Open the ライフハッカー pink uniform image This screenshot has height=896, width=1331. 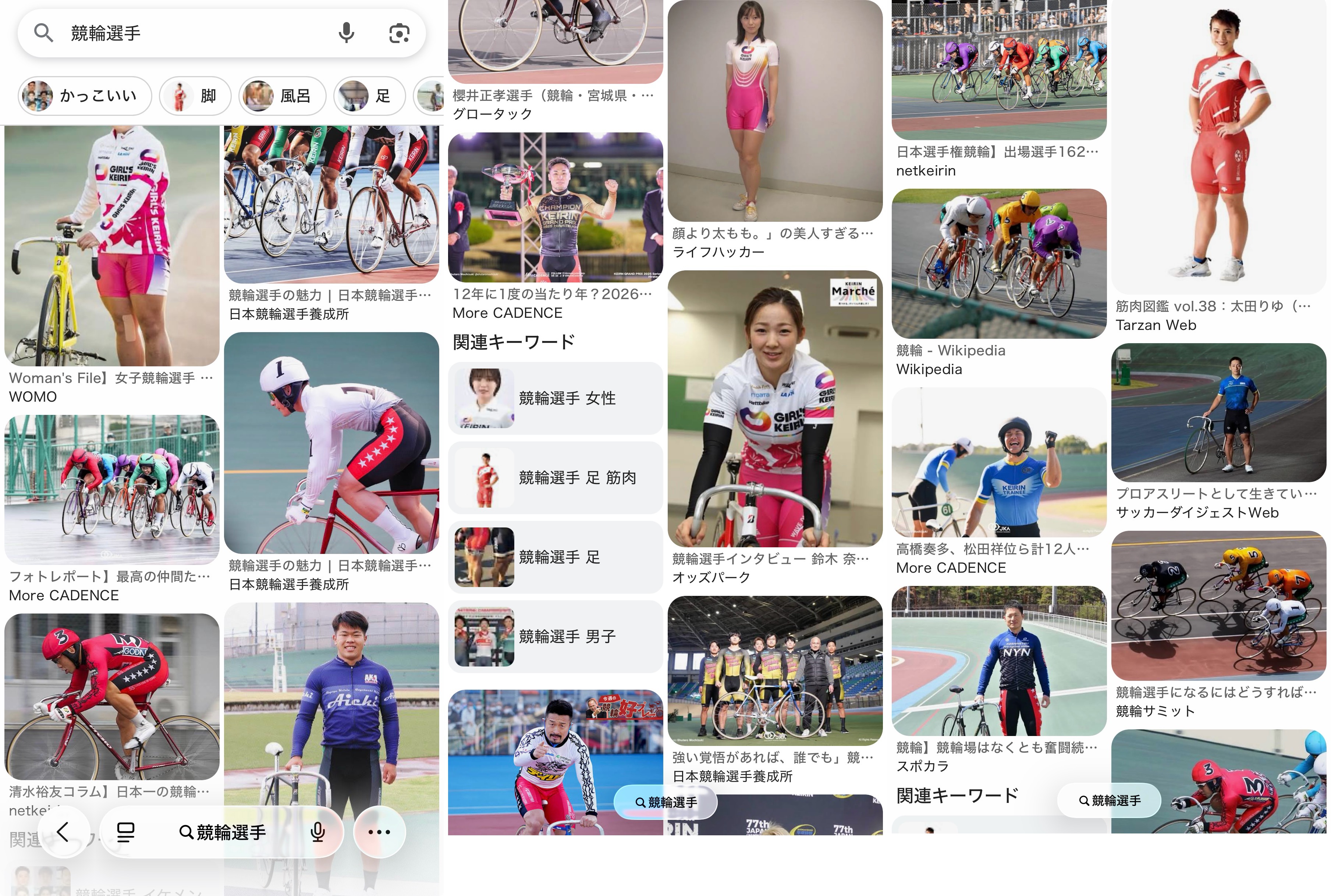[774, 111]
